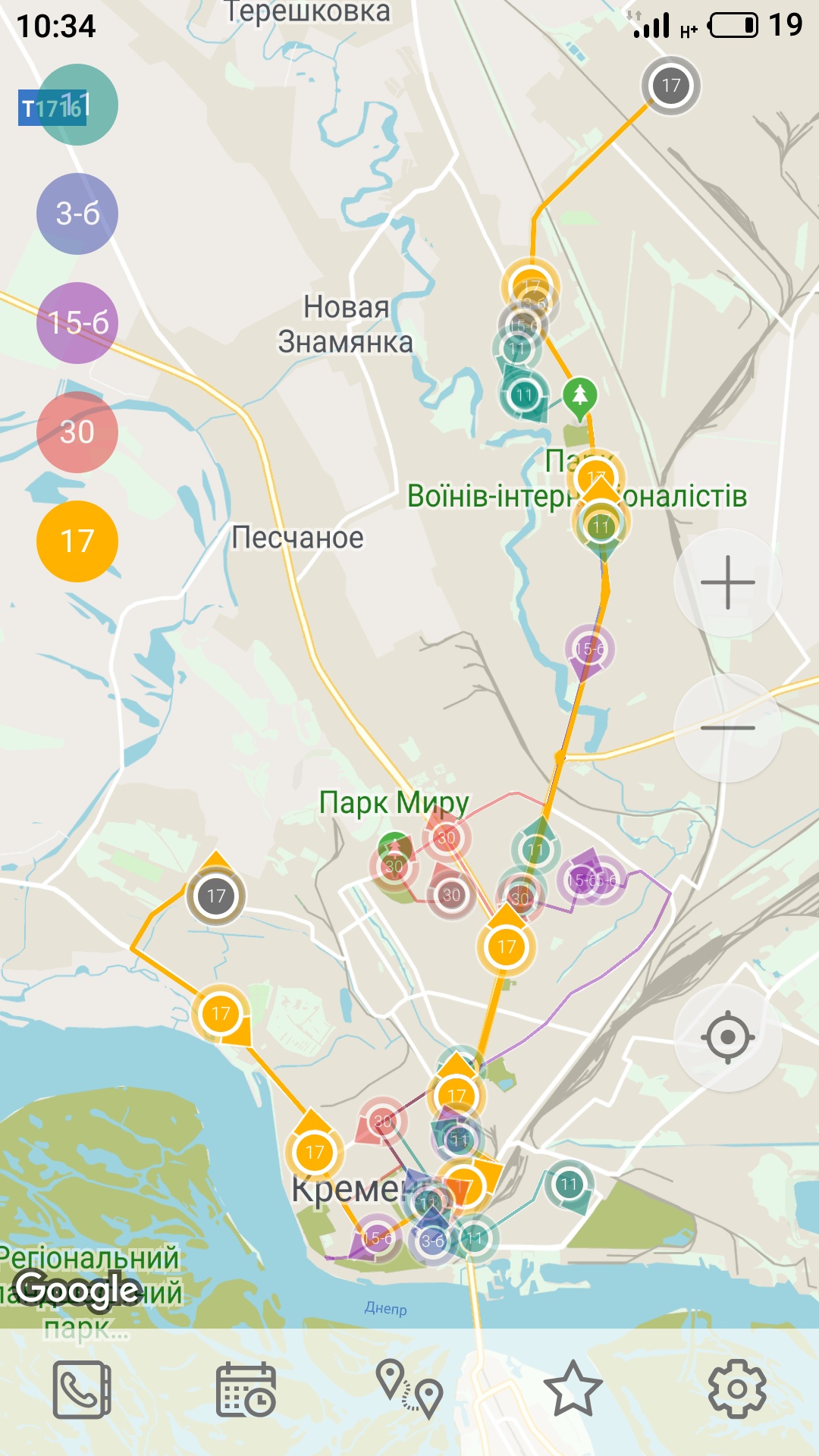
Task: Open route planner between two points
Action: (409, 1390)
